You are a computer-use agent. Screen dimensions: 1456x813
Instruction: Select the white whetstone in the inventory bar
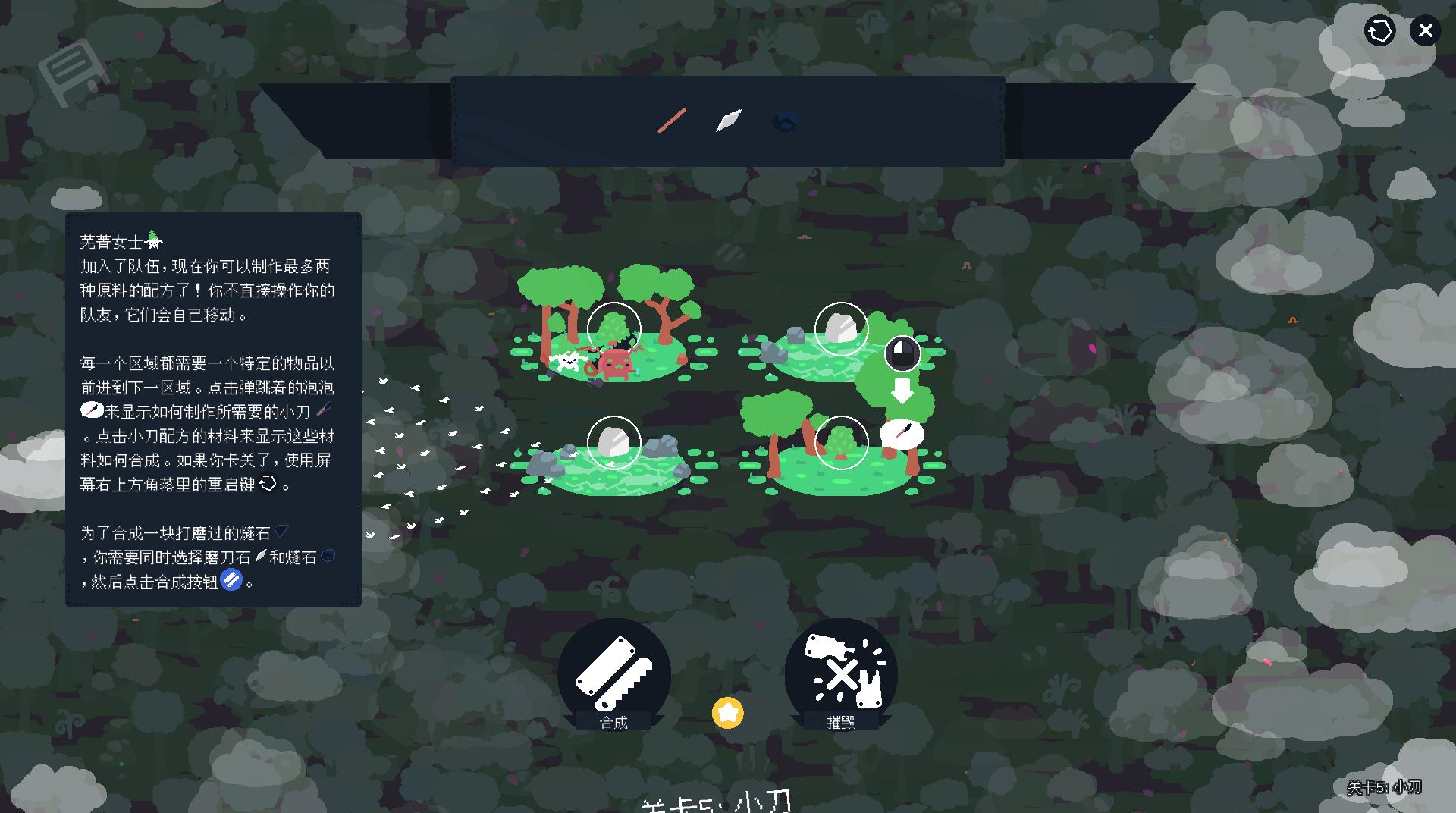tap(729, 121)
